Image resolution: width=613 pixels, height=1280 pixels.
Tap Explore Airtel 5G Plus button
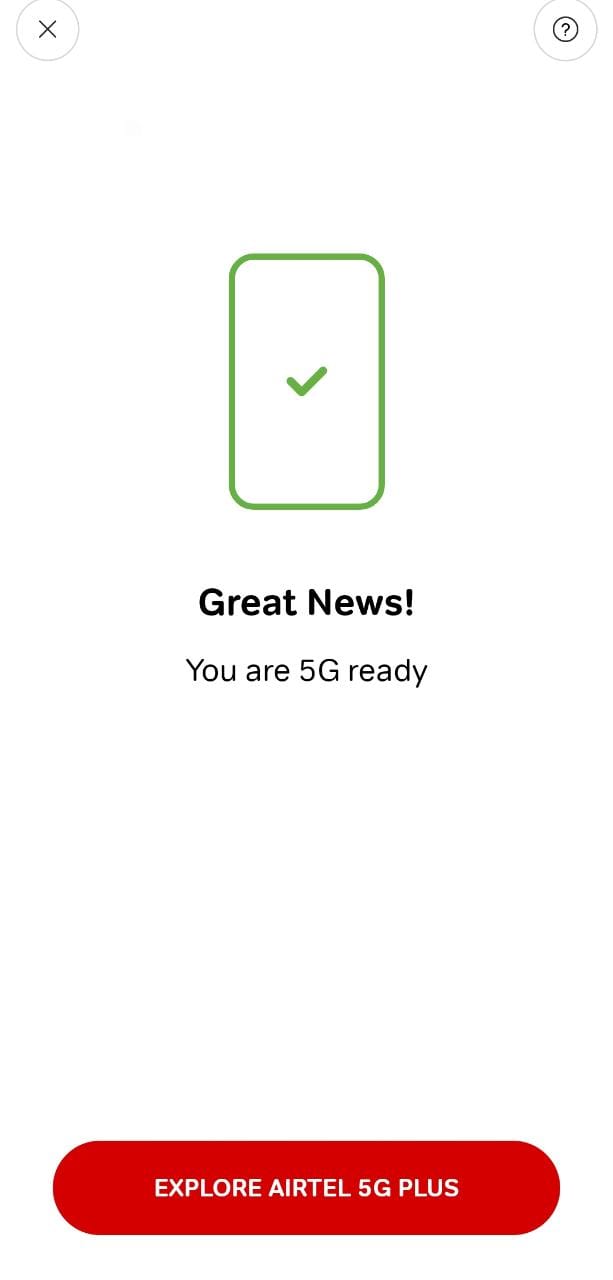point(306,1188)
